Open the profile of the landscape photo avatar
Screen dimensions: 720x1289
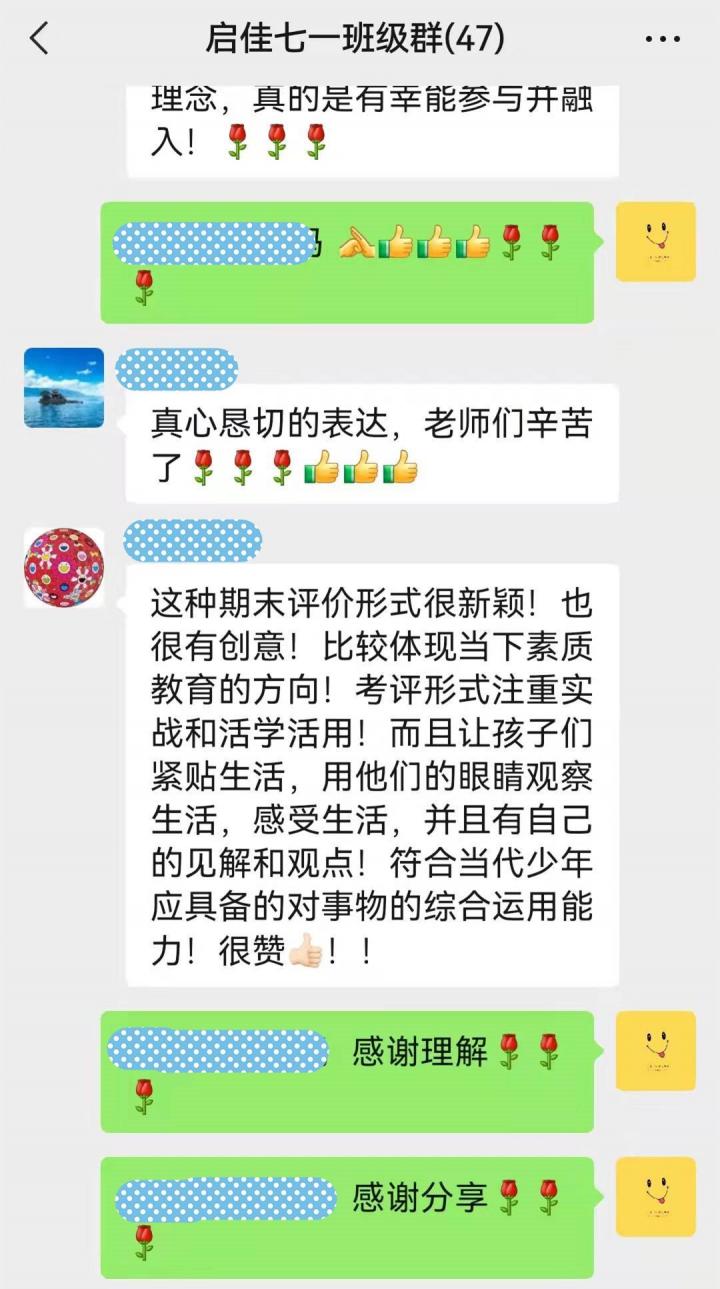tap(64, 388)
